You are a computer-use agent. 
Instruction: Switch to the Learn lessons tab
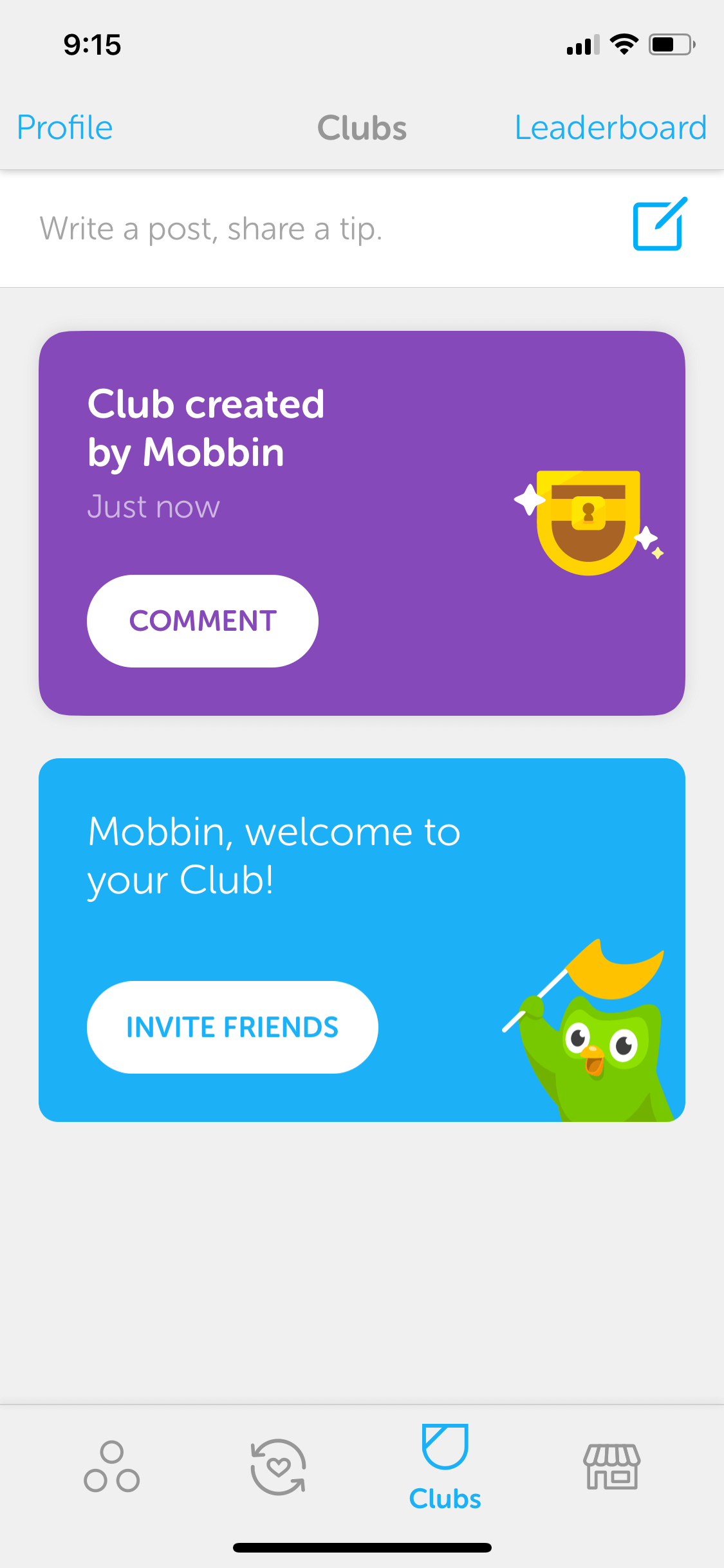tap(111, 1466)
